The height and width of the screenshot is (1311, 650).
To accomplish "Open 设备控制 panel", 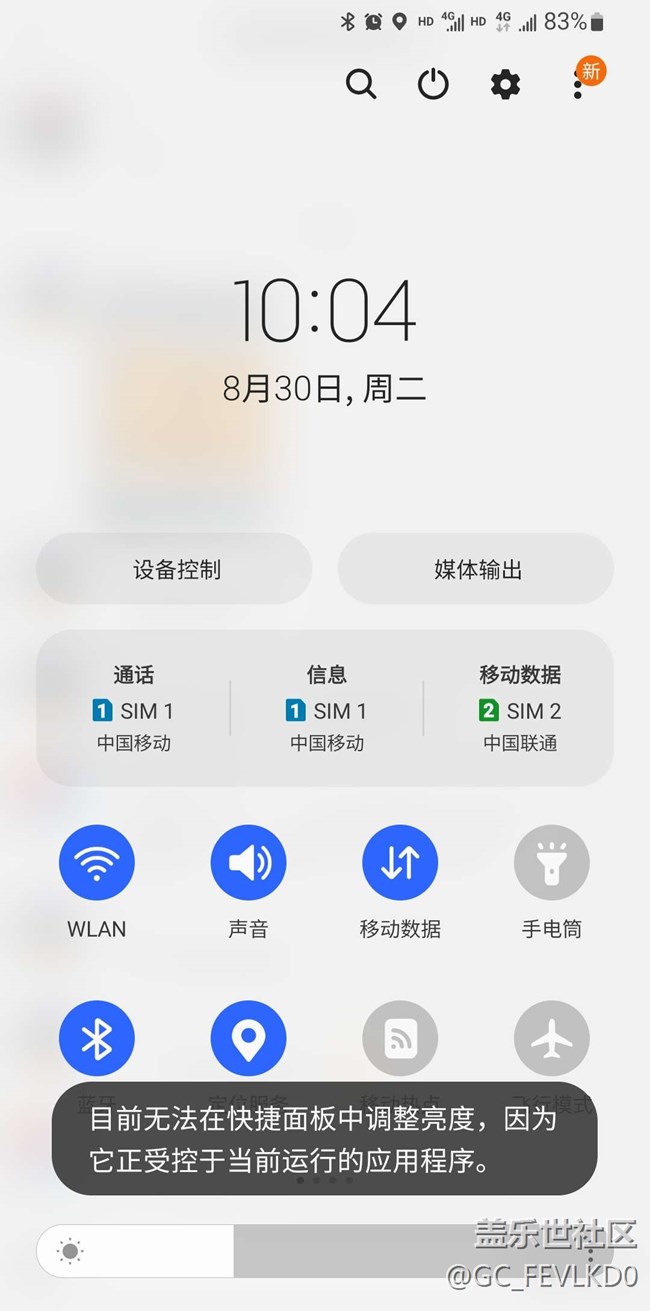I will (x=175, y=570).
